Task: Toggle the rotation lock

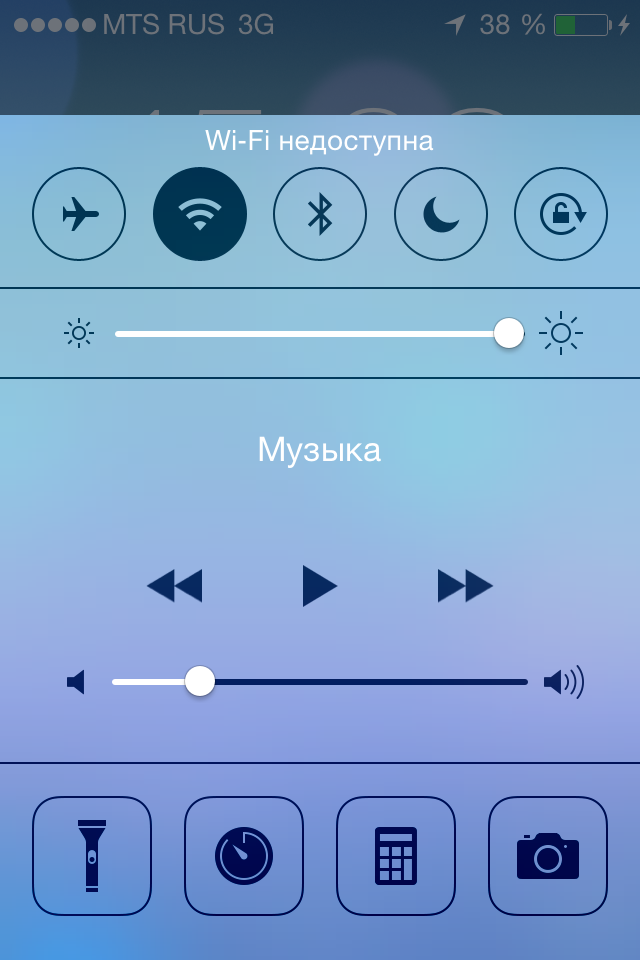Action: (x=561, y=214)
